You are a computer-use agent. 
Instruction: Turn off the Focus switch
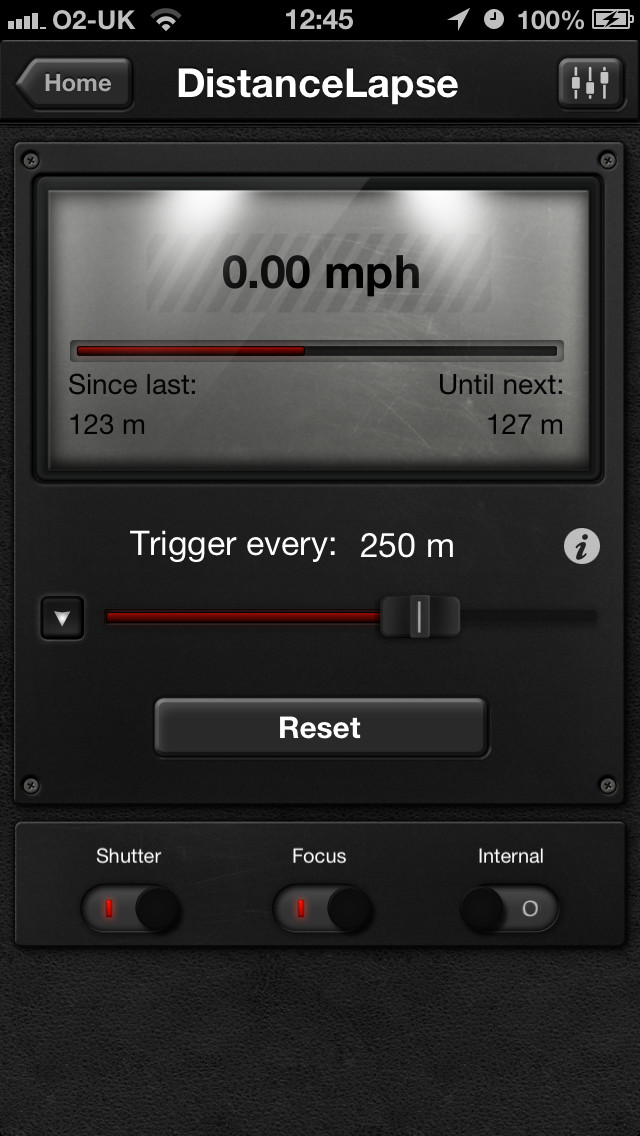tap(322, 909)
